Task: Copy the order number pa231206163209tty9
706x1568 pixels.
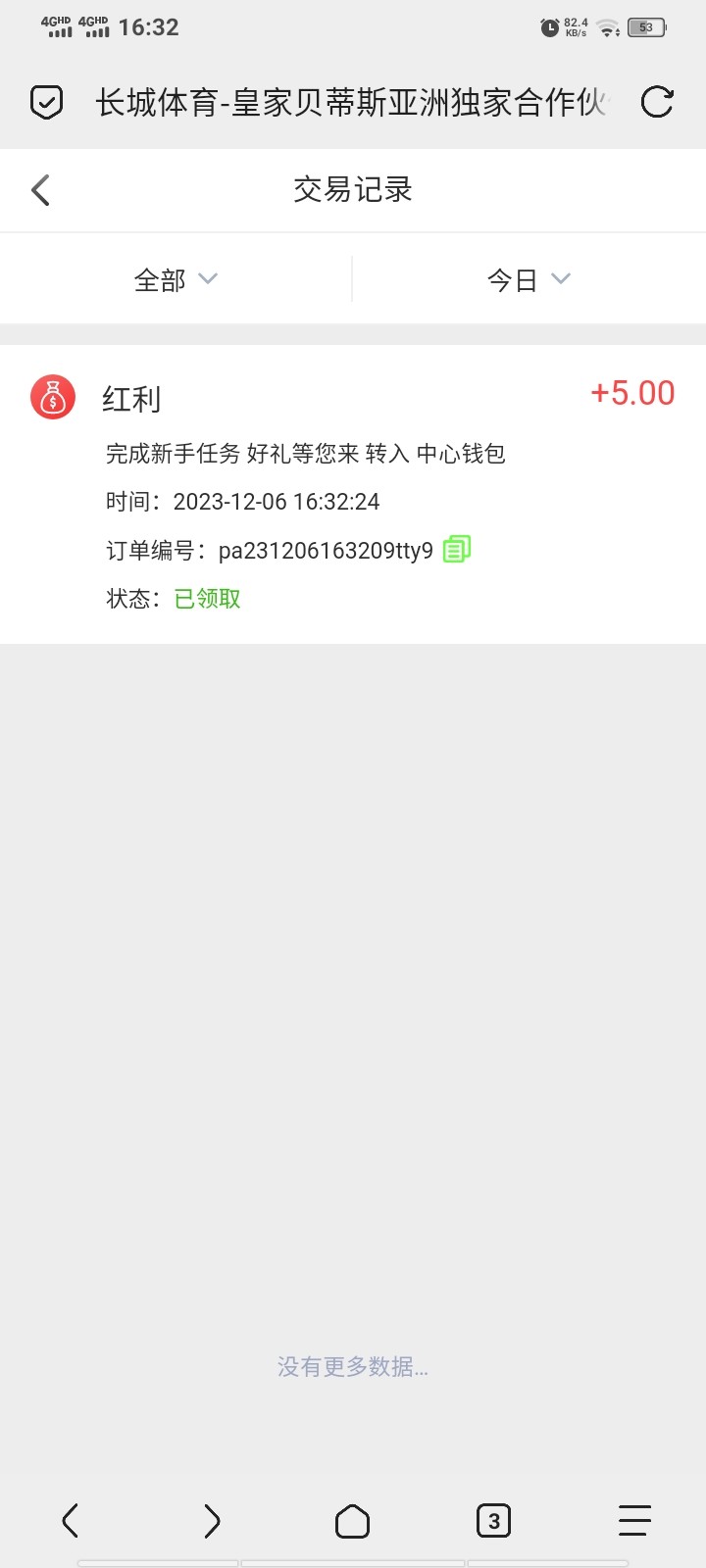Action: pyautogui.click(x=457, y=549)
